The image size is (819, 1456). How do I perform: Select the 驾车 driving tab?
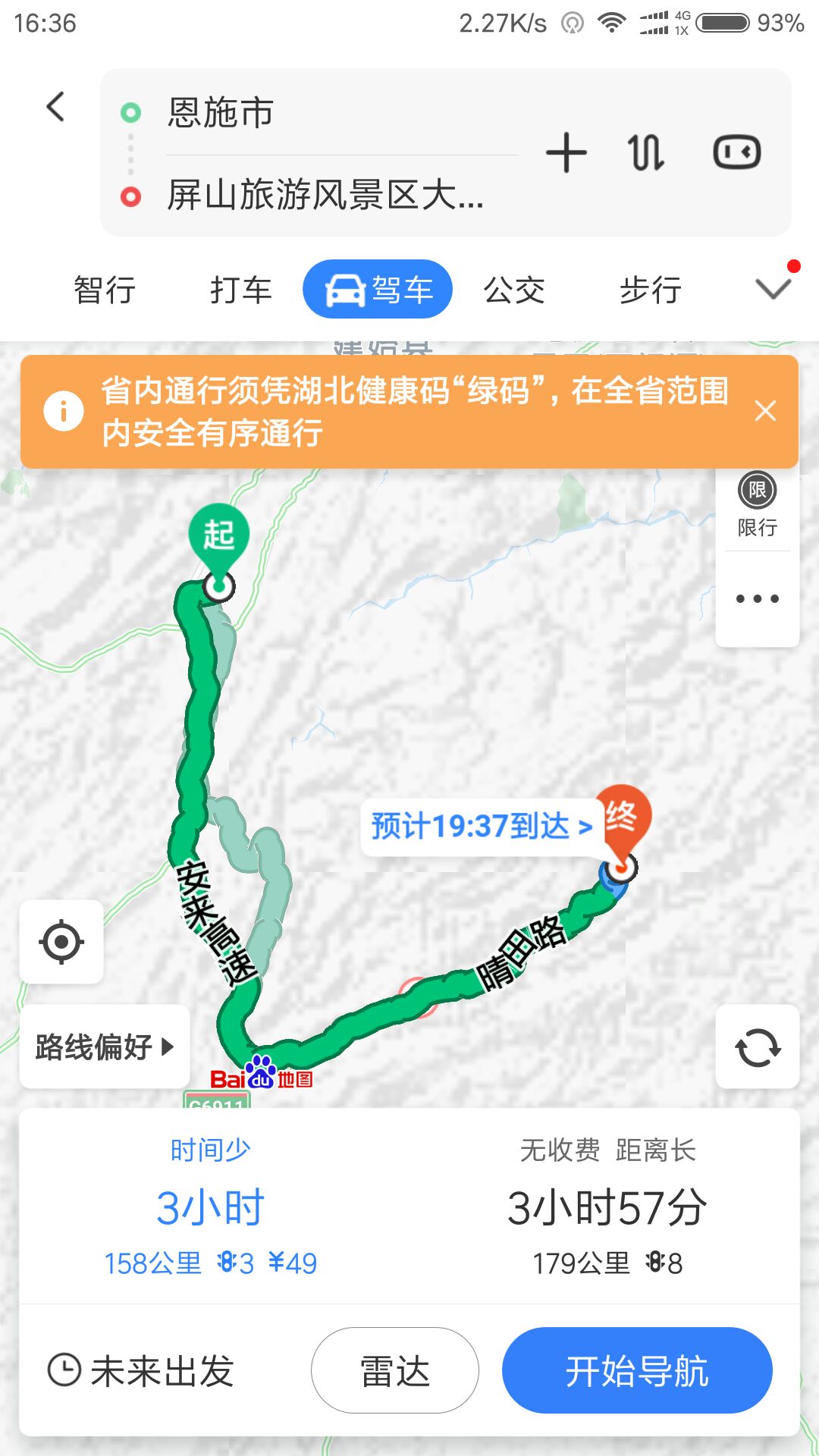tap(378, 290)
